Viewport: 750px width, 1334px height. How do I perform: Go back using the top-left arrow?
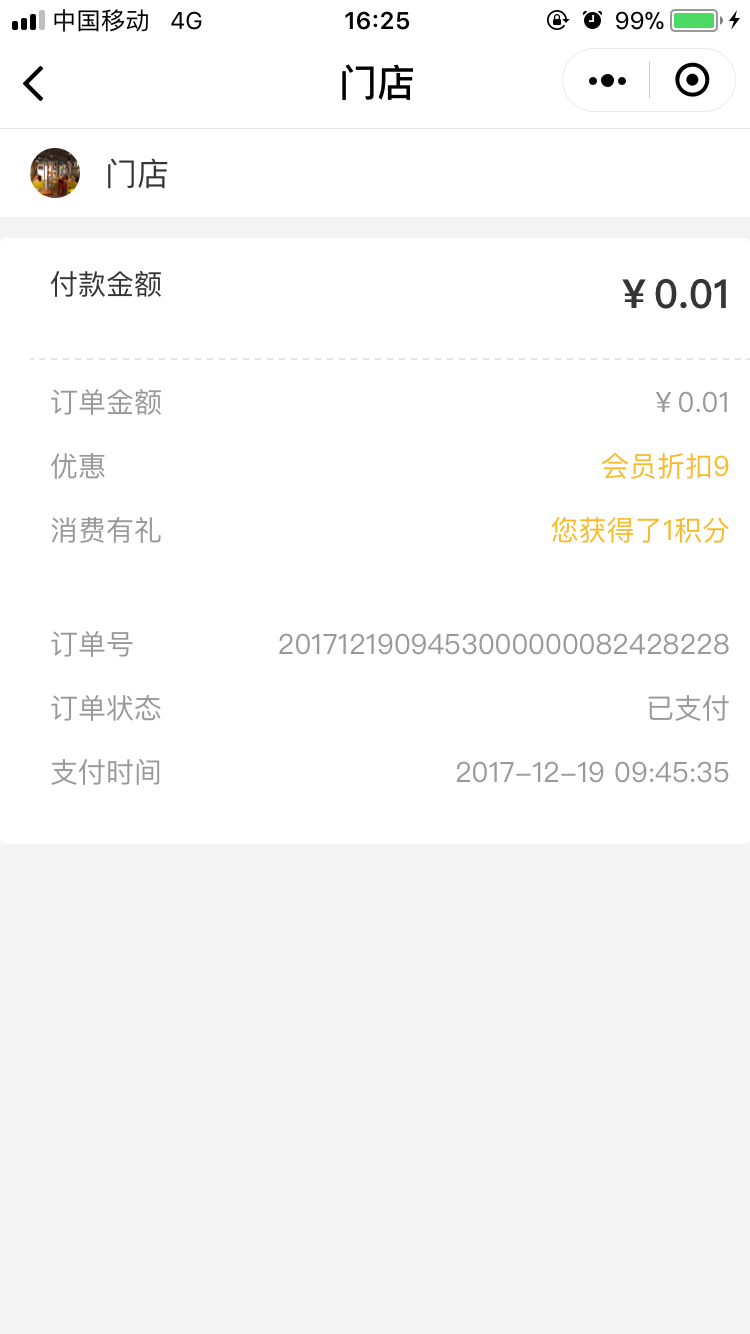pyautogui.click(x=34, y=82)
